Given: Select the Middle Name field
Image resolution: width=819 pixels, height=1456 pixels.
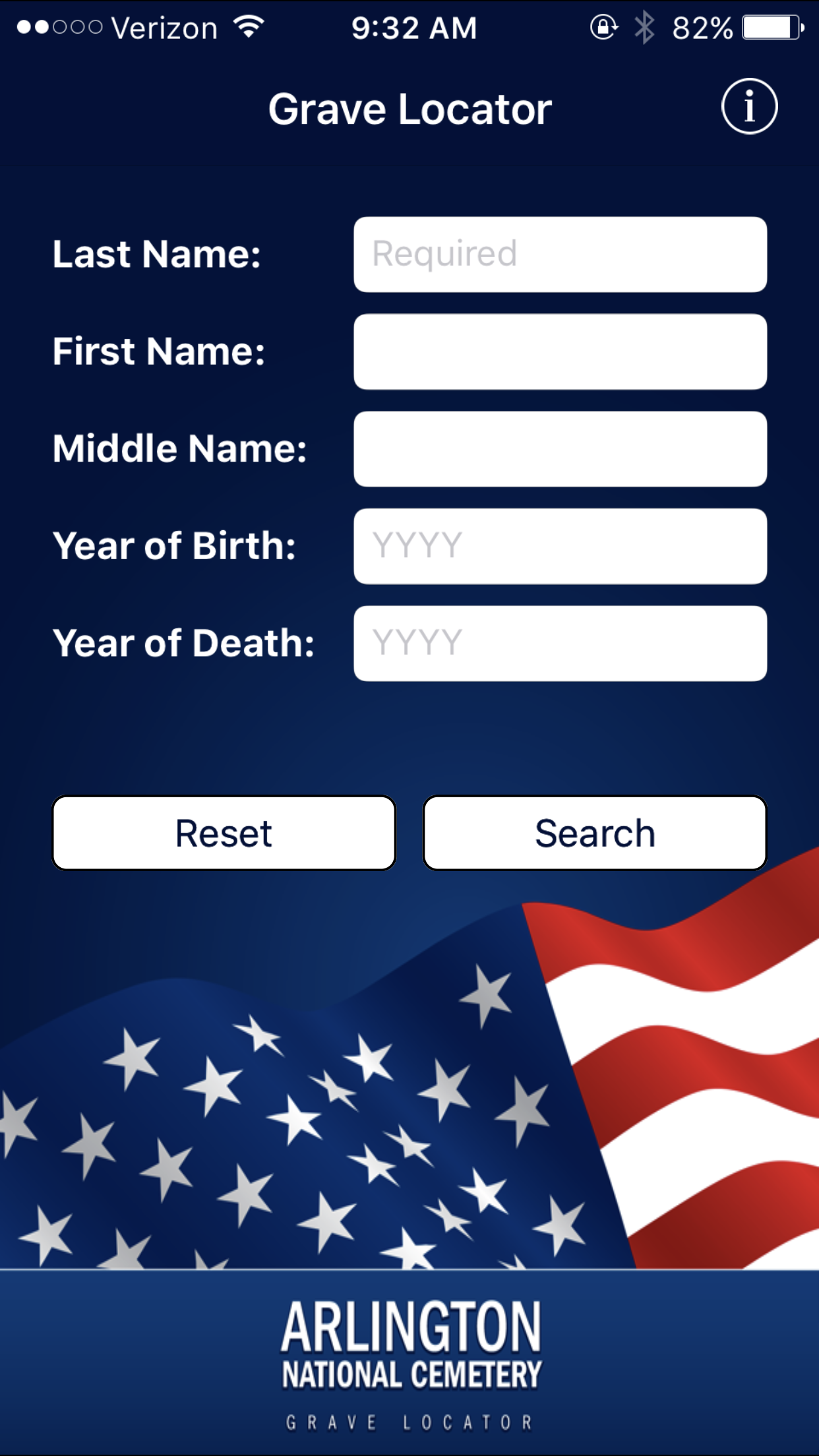Looking at the screenshot, I should coord(560,449).
